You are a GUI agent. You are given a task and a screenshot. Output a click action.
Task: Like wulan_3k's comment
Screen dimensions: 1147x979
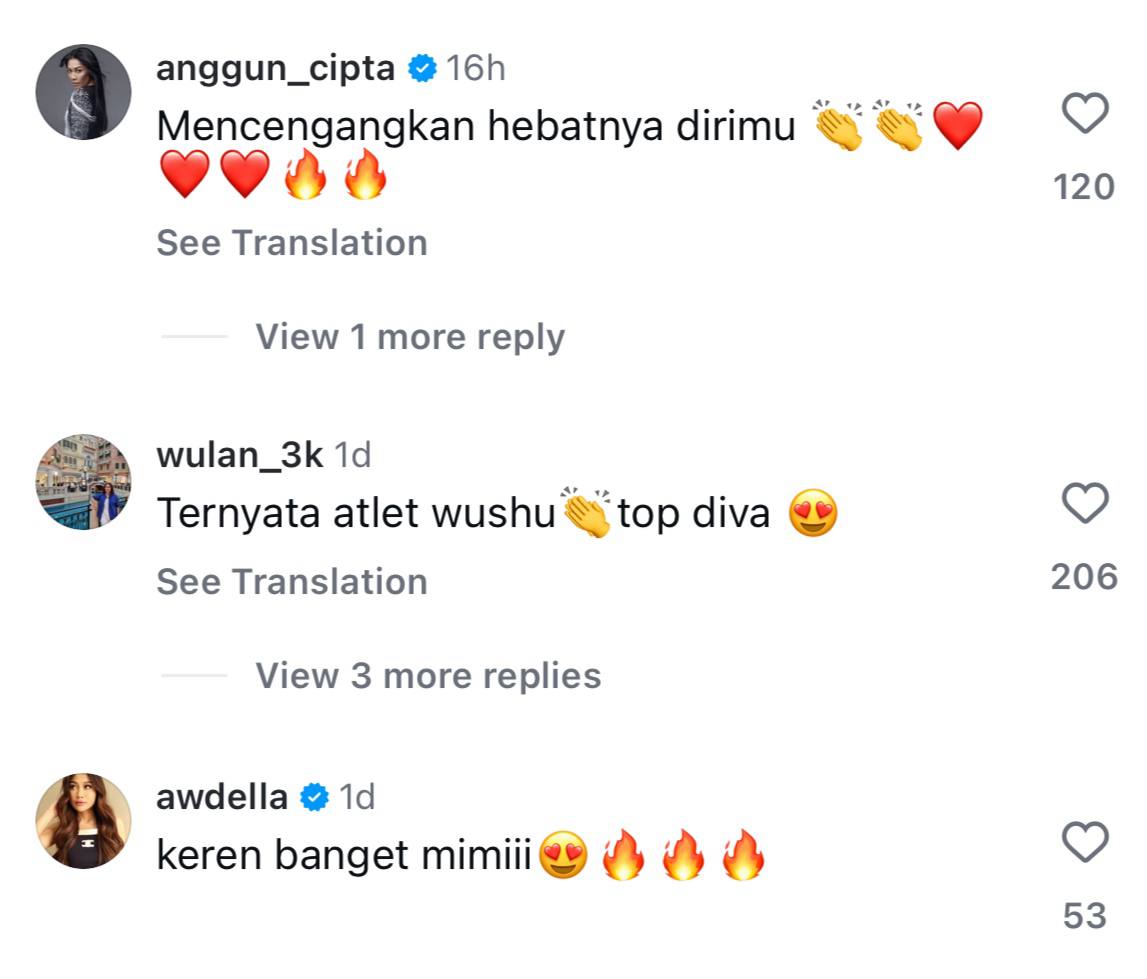[1085, 503]
